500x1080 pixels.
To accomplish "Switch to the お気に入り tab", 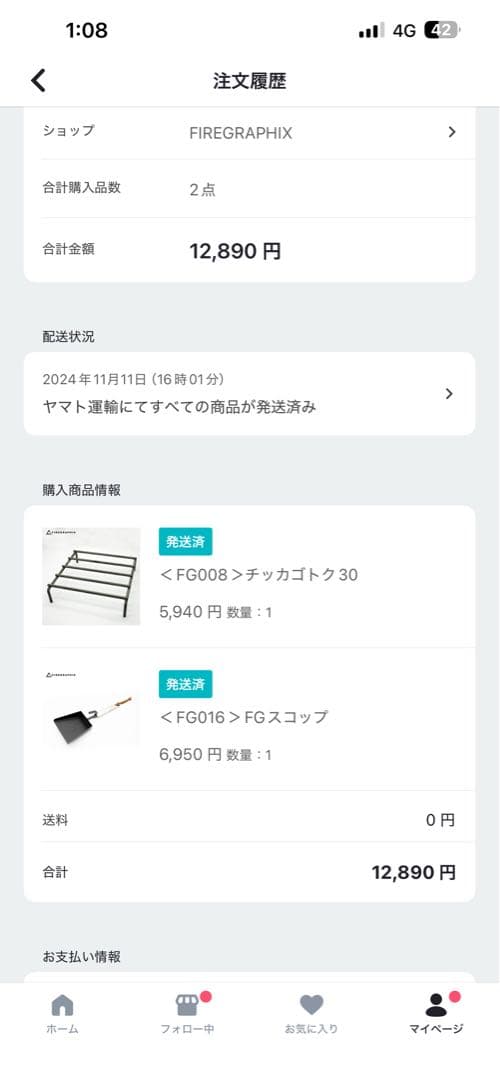I will pos(311,1014).
